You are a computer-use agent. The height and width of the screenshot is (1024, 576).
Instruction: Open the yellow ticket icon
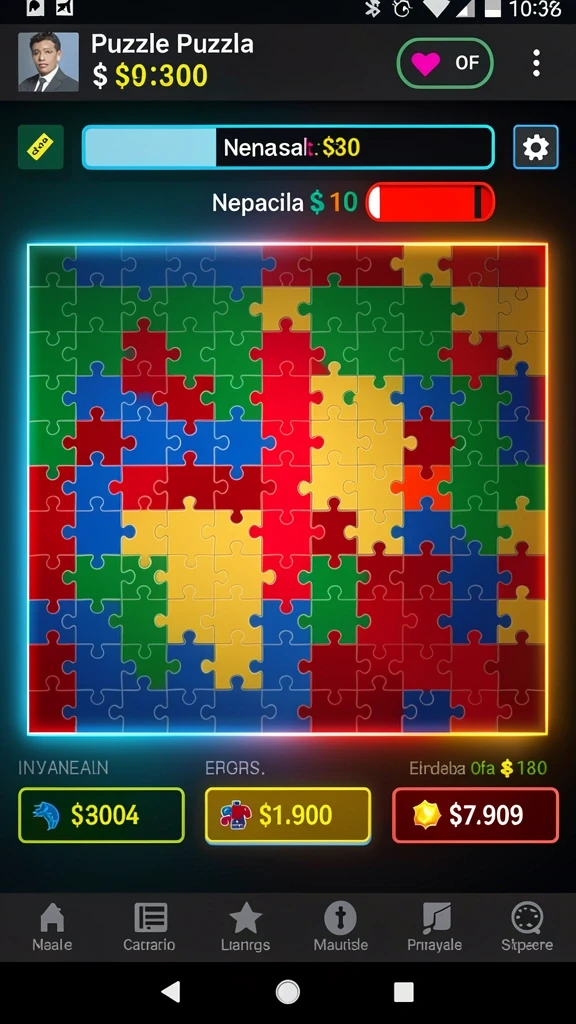coord(40,147)
